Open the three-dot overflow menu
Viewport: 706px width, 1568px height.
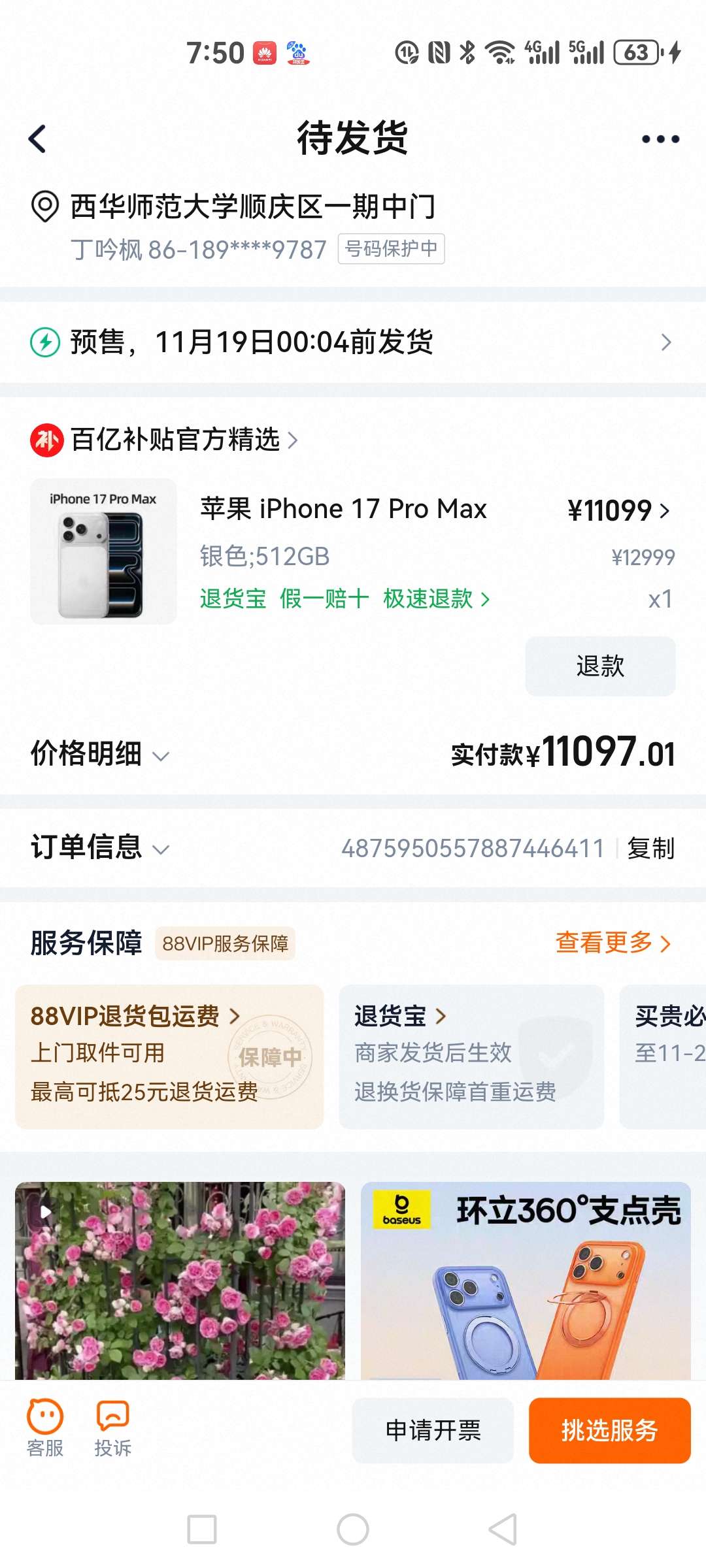point(660,139)
